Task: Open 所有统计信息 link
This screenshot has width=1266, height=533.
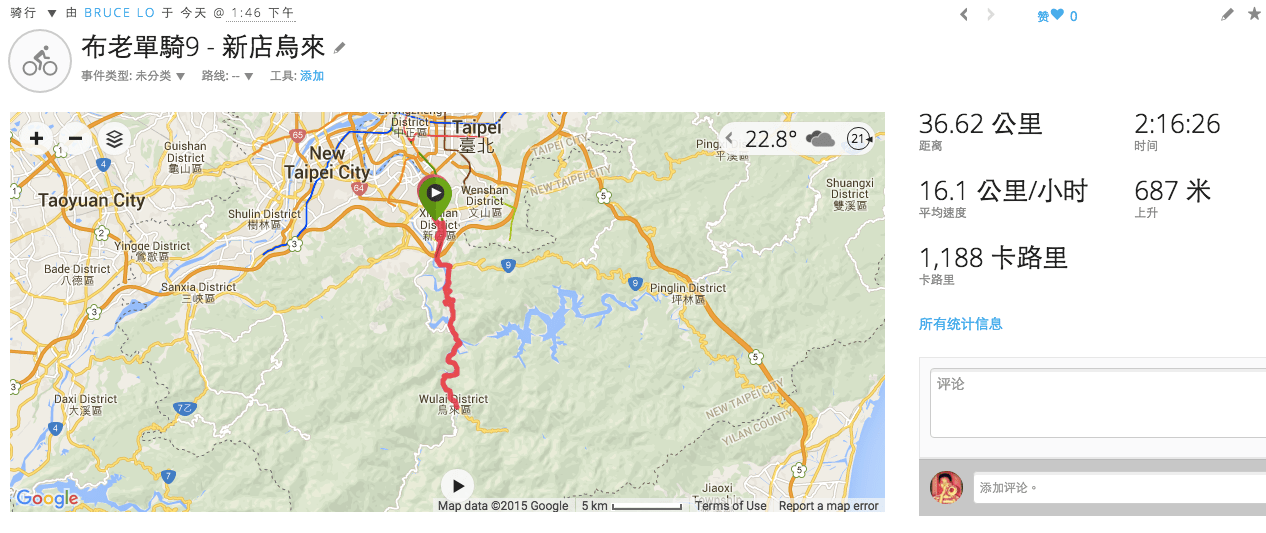Action: tap(960, 324)
